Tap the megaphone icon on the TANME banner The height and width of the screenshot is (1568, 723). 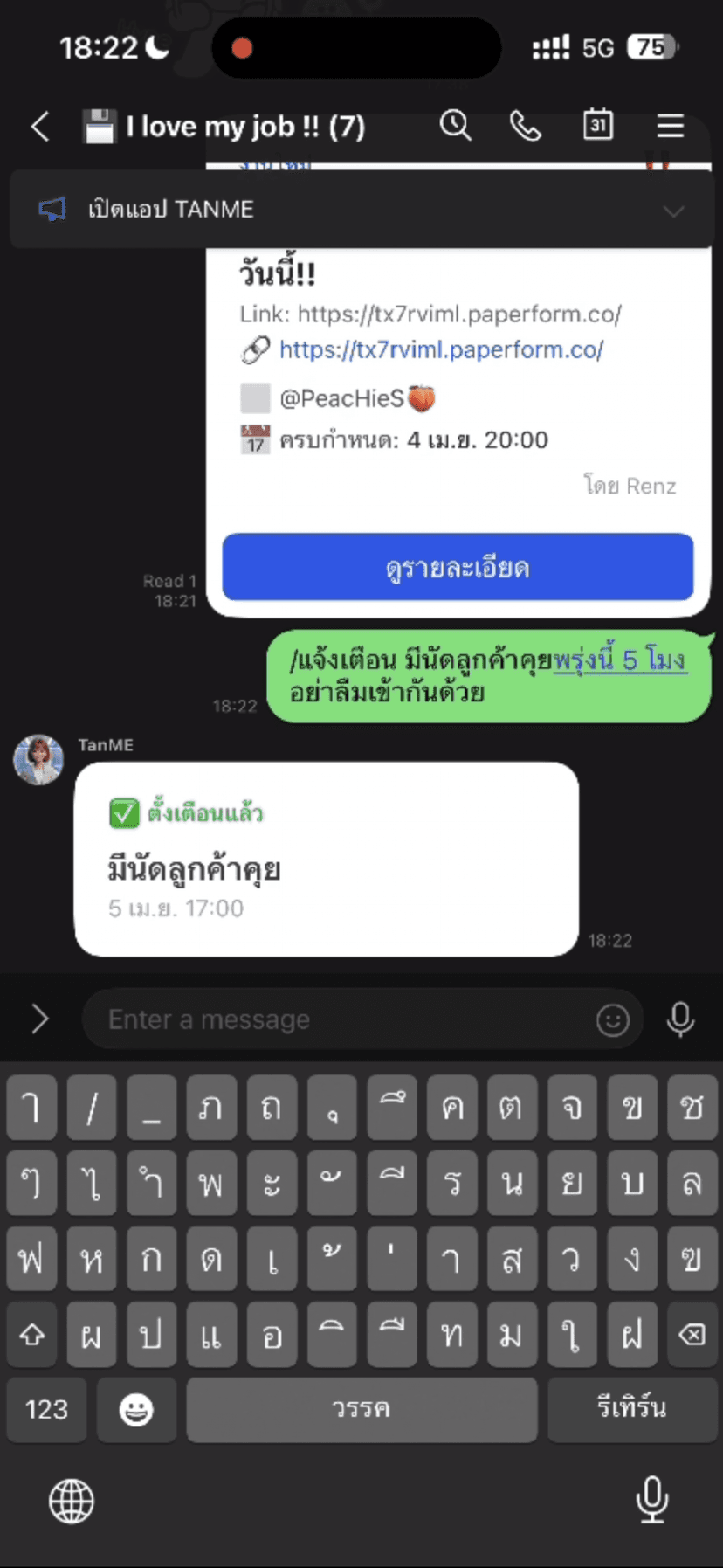coord(51,208)
